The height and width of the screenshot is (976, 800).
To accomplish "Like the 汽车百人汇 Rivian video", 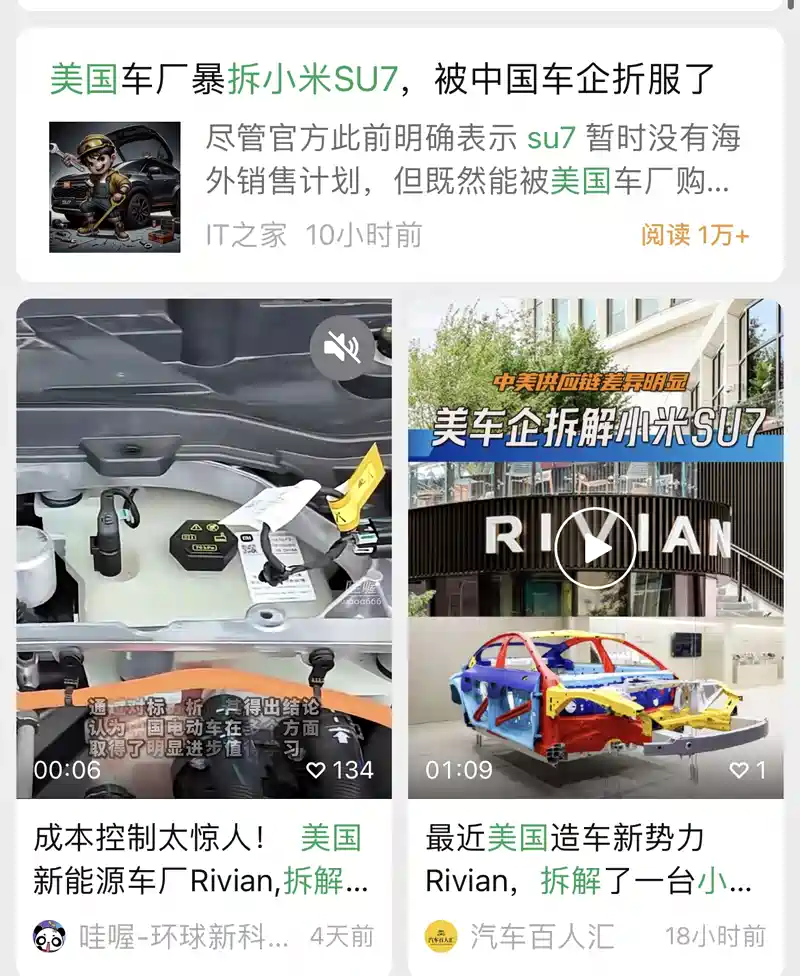I will point(740,770).
